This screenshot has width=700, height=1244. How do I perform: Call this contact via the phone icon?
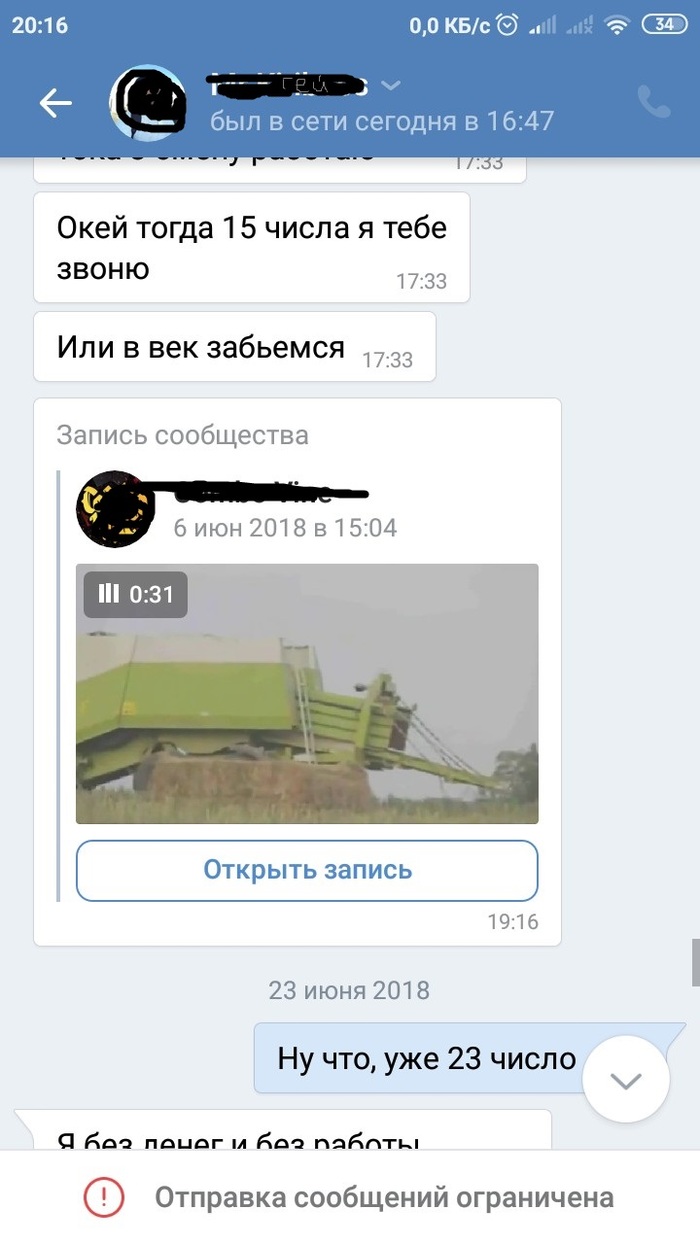653,101
